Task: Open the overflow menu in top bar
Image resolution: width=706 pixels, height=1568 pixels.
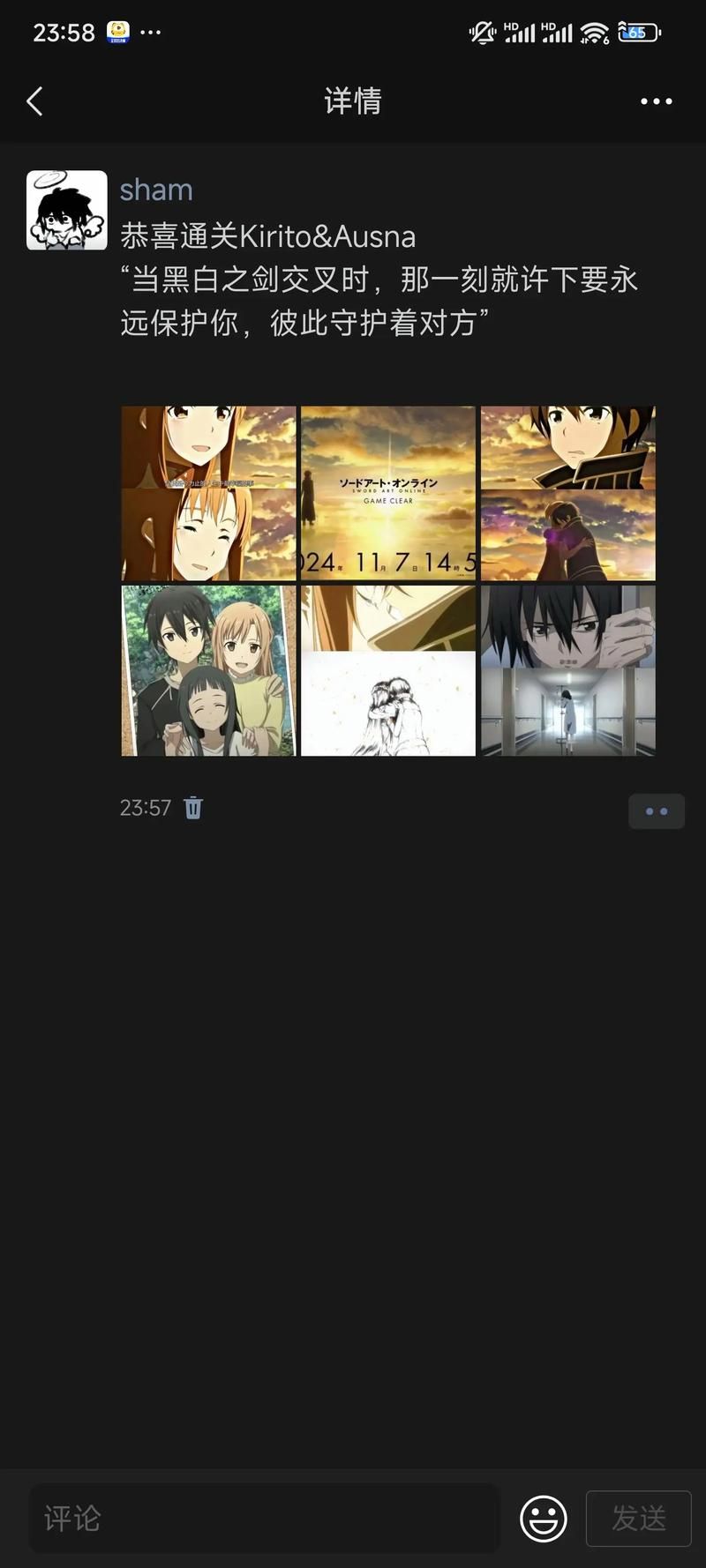Action: click(656, 101)
